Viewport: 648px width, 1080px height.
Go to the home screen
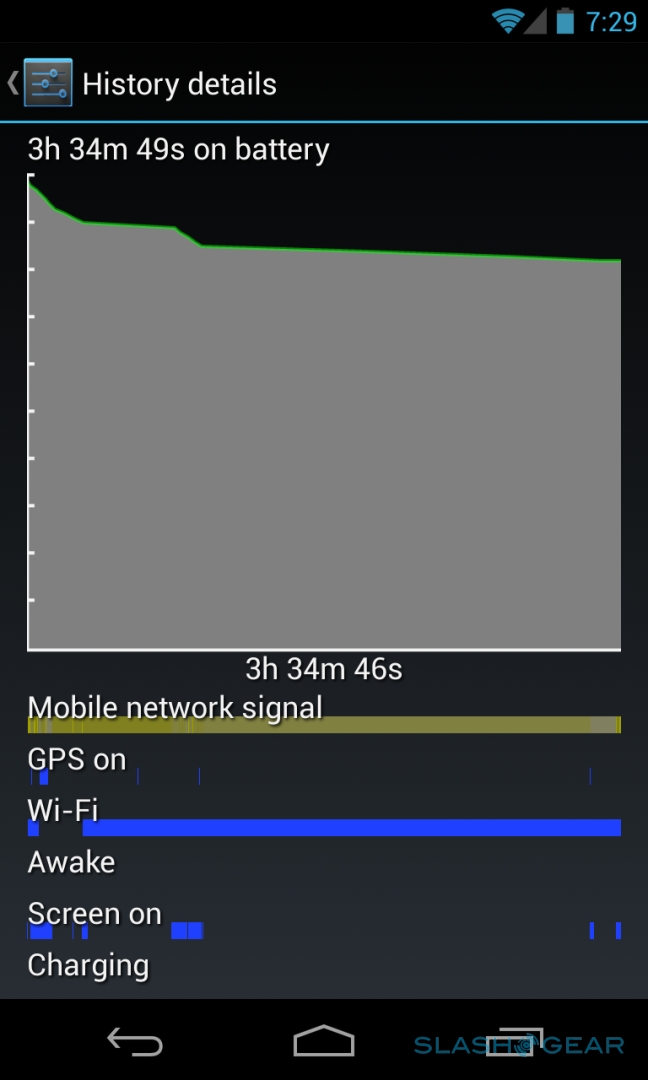click(323, 1041)
